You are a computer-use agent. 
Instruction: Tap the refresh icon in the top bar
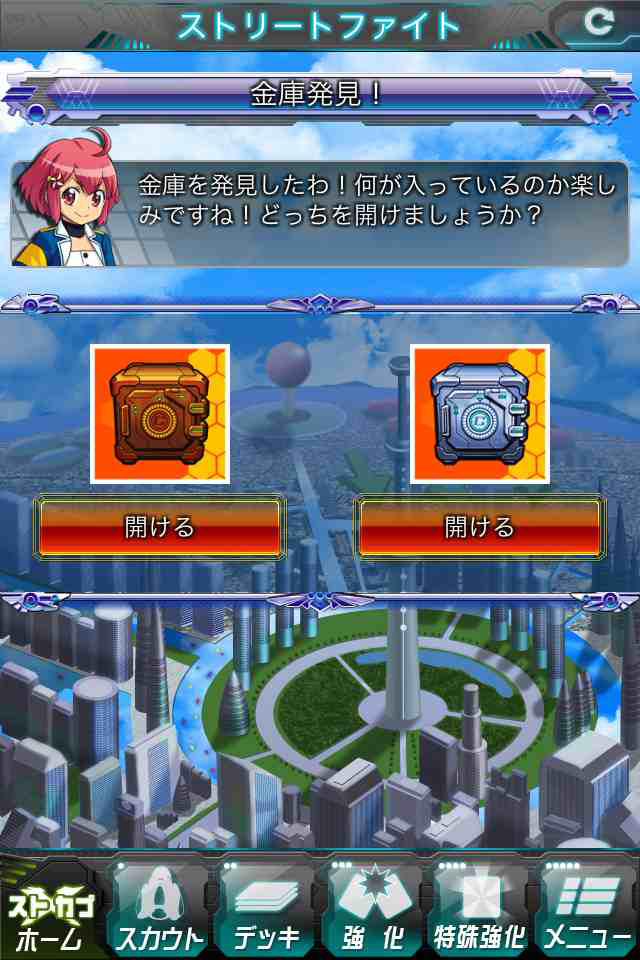(x=598, y=24)
